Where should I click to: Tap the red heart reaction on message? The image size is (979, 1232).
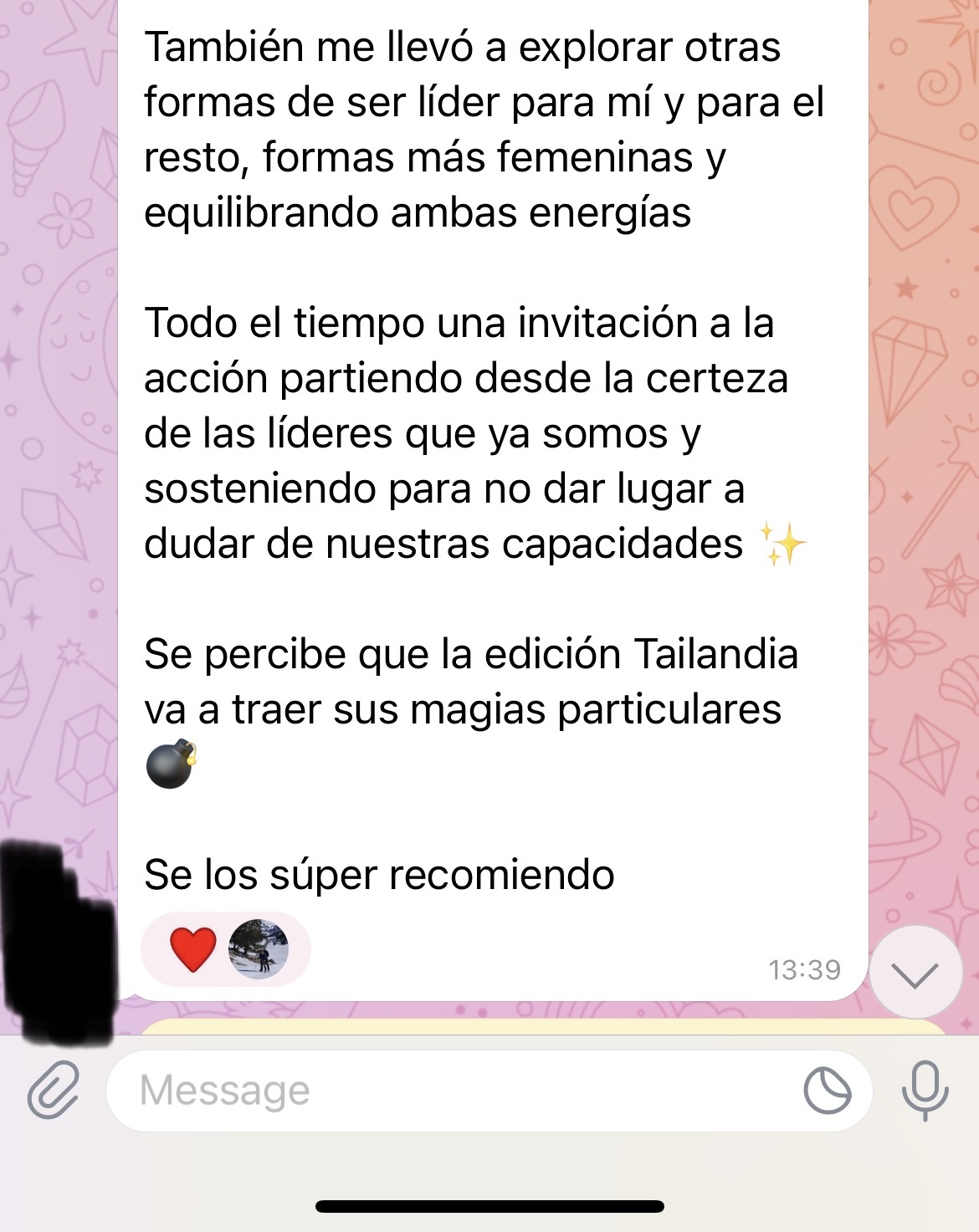[x=193, y=950]
